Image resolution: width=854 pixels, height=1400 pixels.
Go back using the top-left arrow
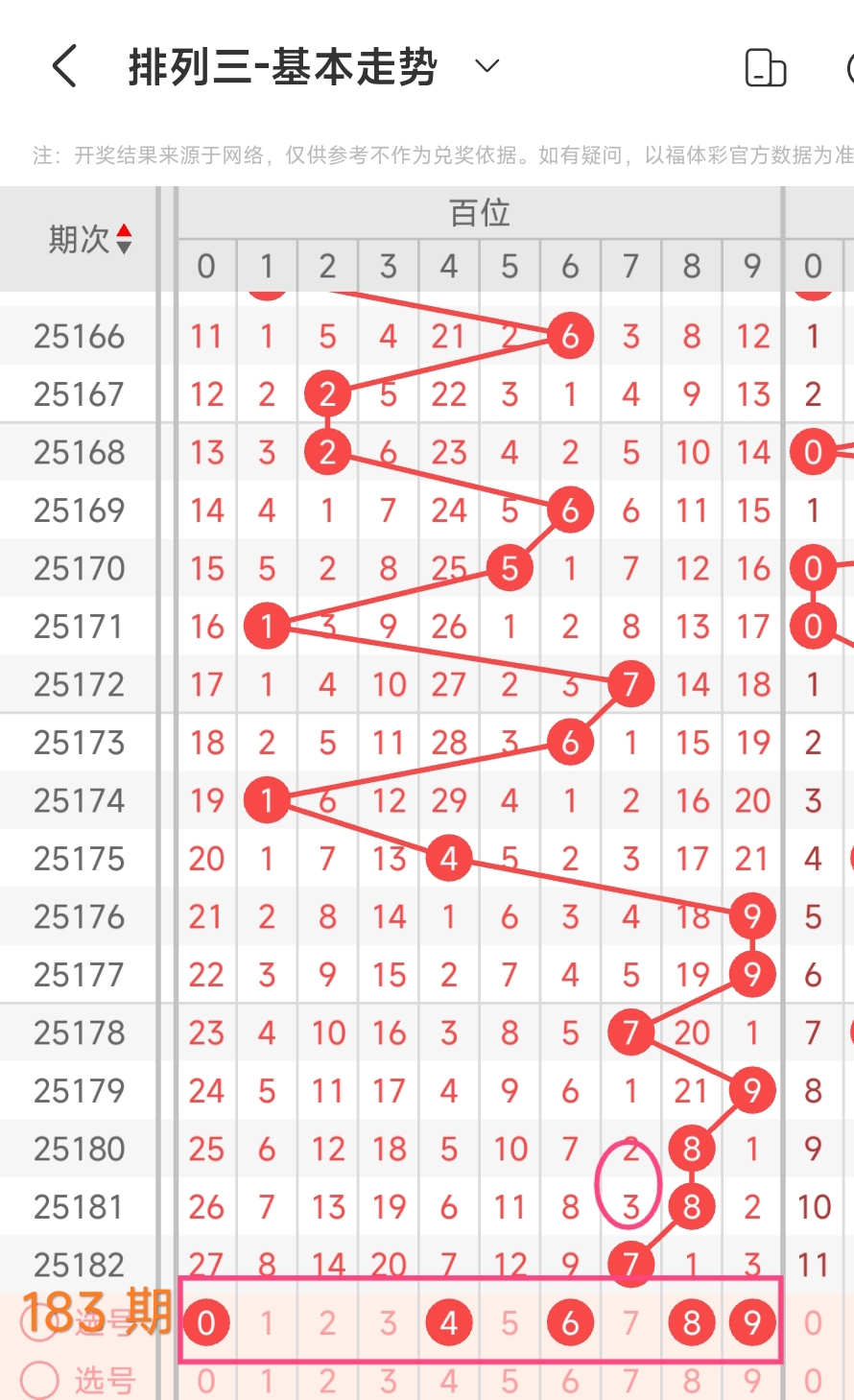tap(64, 66)
